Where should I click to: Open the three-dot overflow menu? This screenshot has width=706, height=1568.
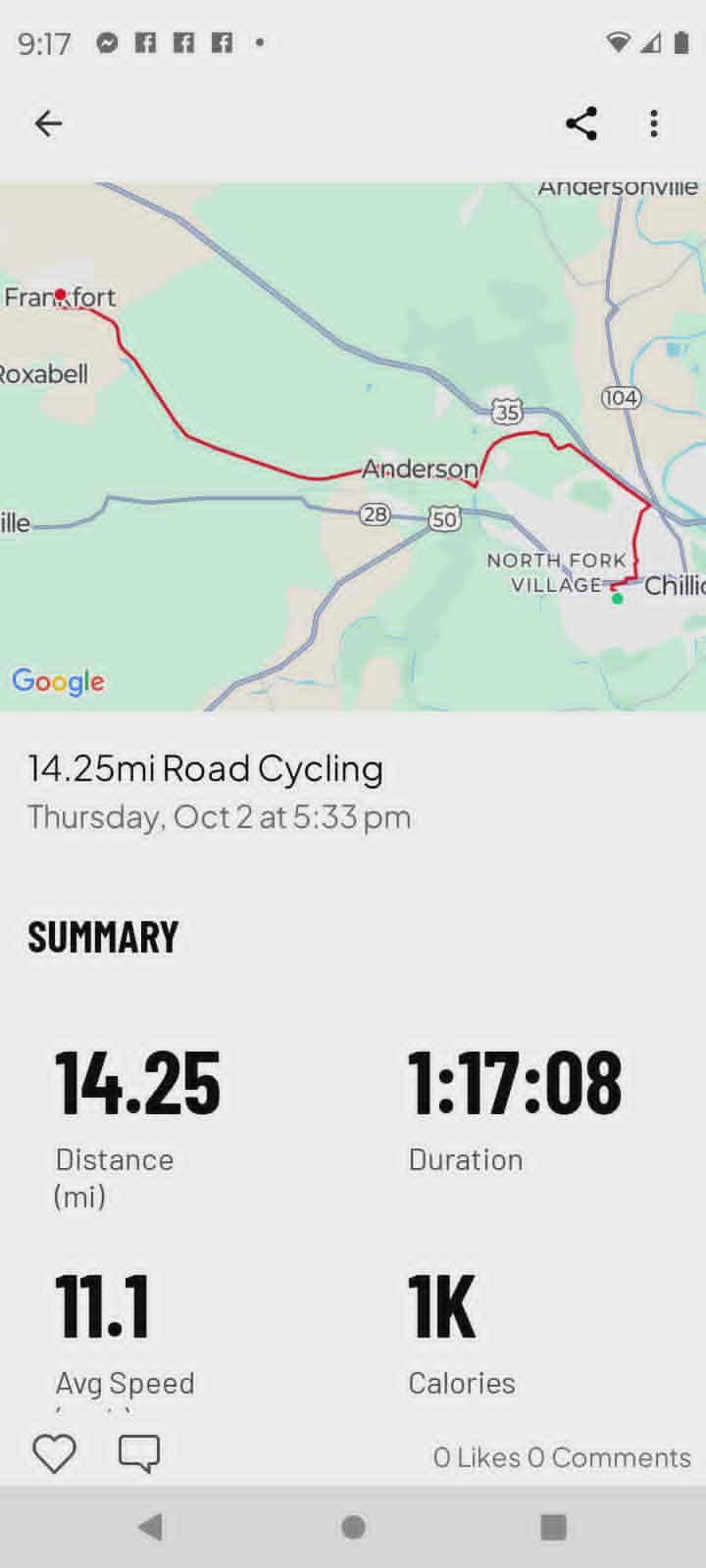click(654, 123)
